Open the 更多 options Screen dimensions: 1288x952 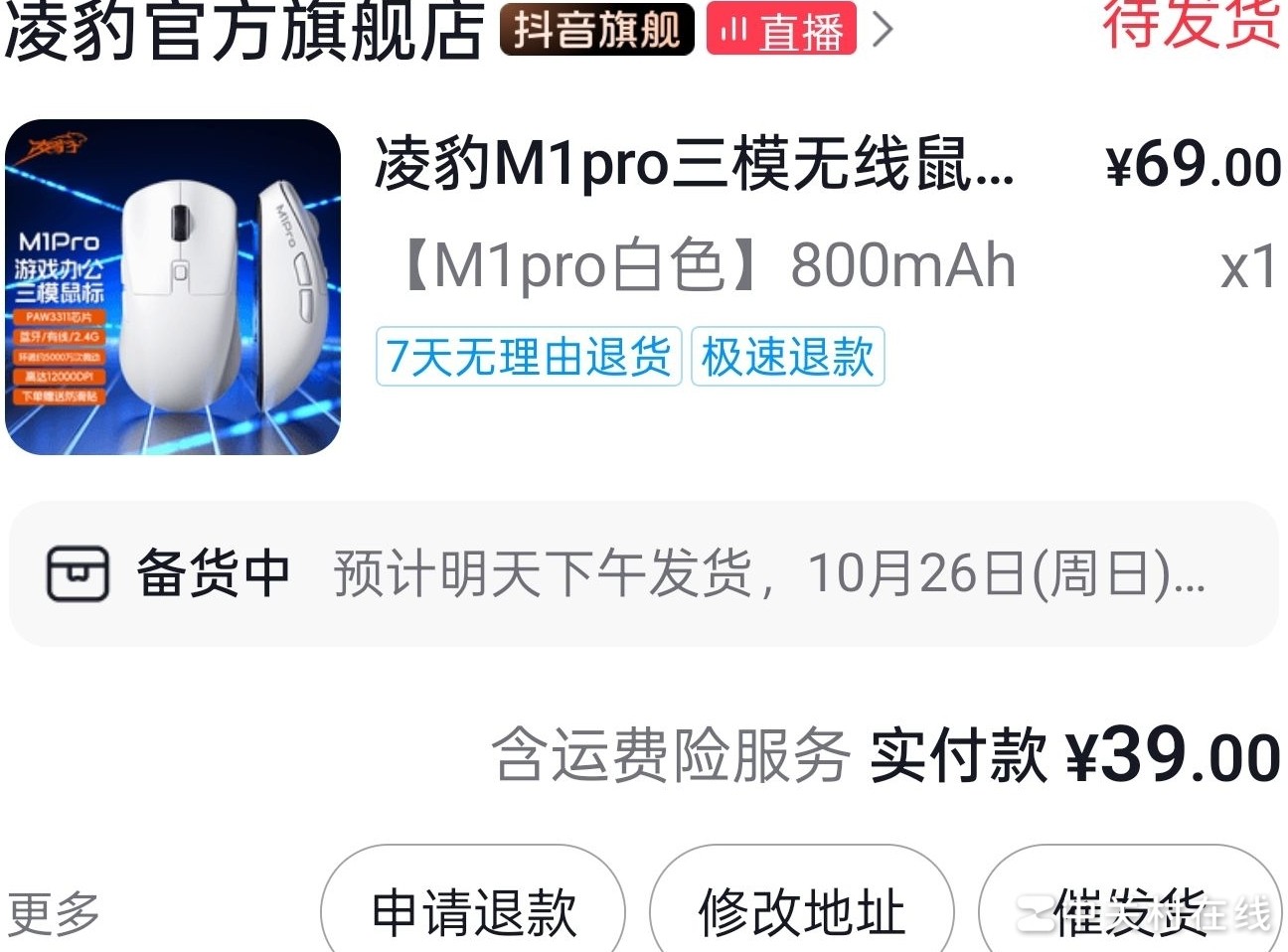point(54,912)
